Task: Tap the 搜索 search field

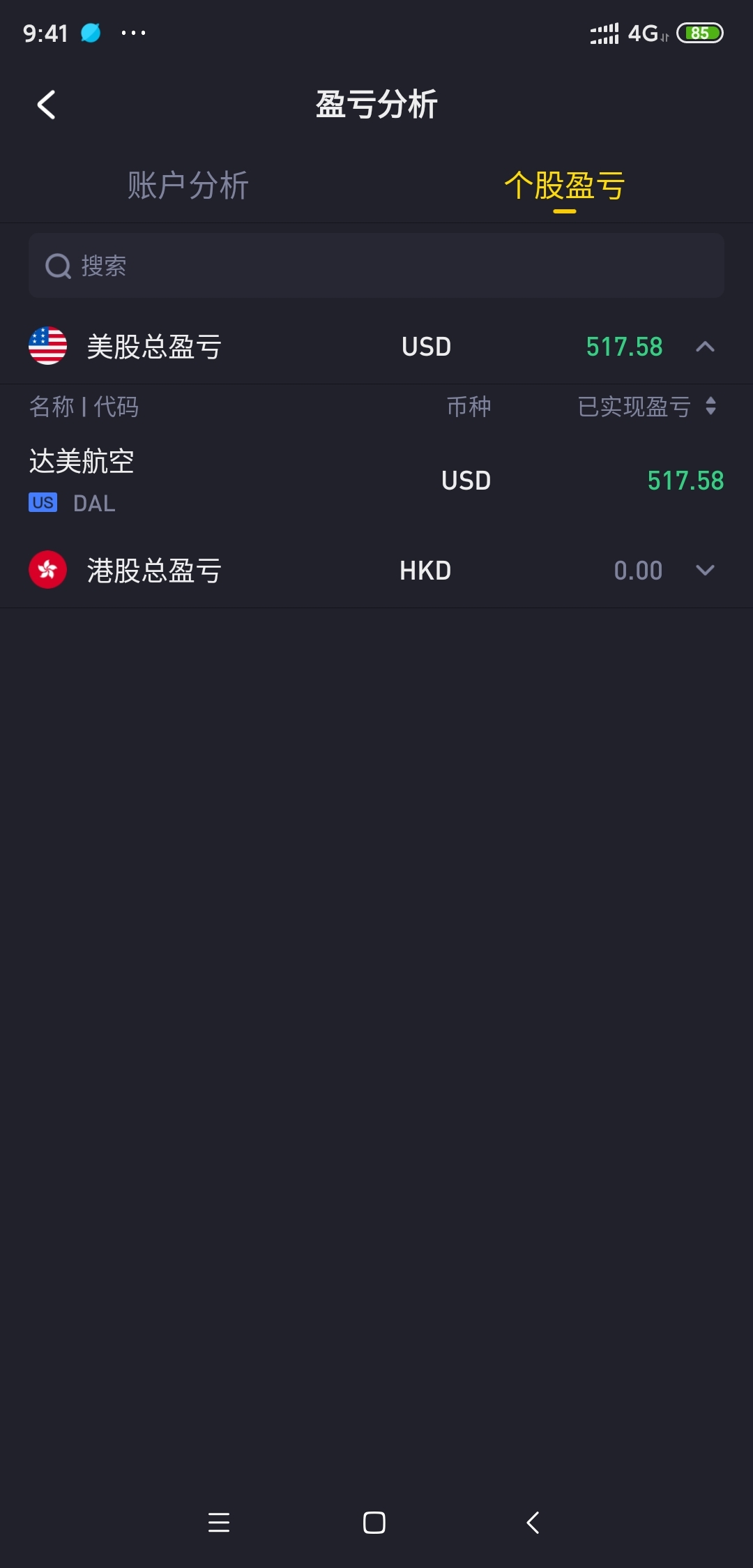Action: pyautogui.click(x=376, y=266)
